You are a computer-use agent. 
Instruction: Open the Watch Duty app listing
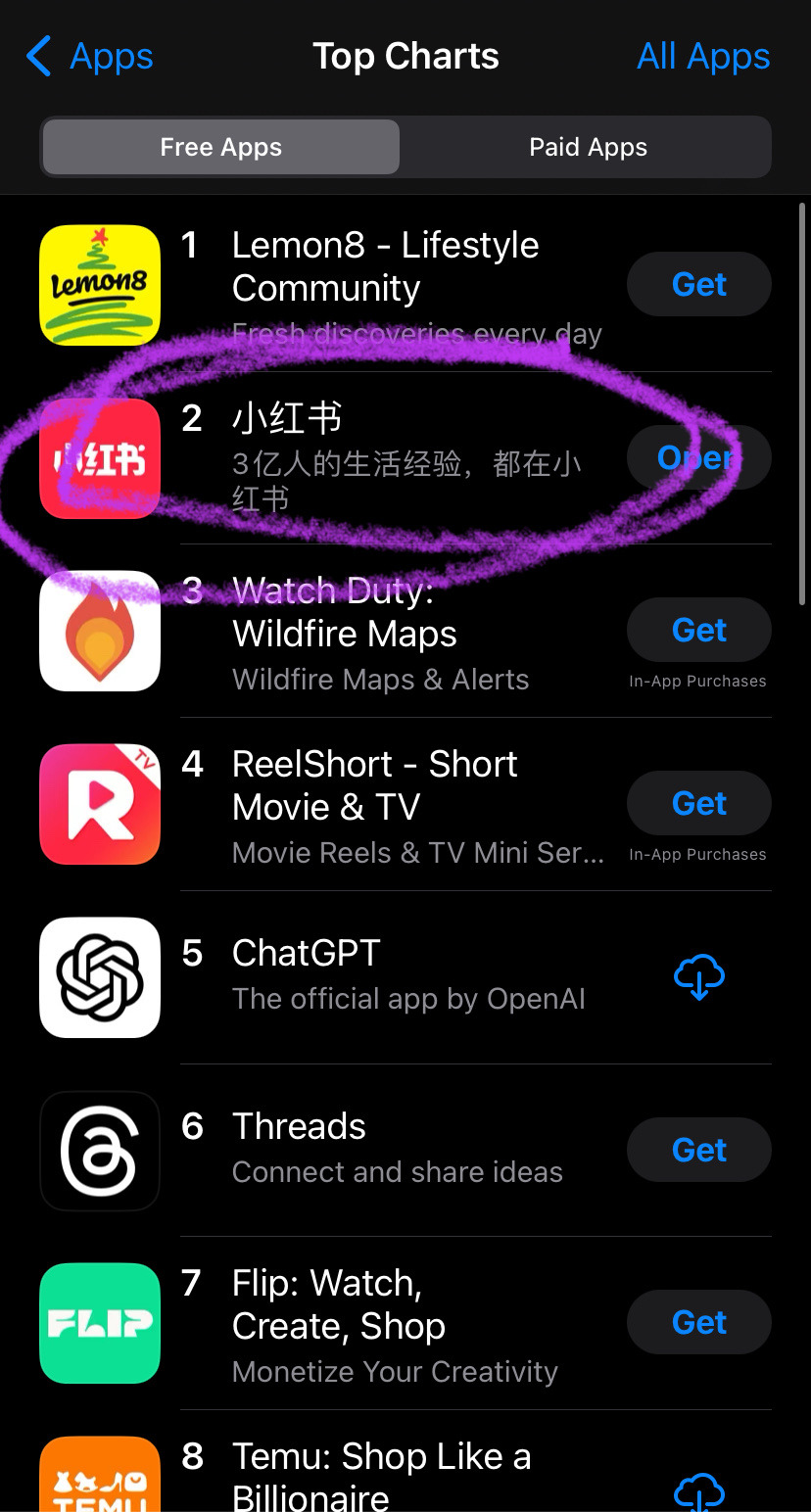pos(344,613)
